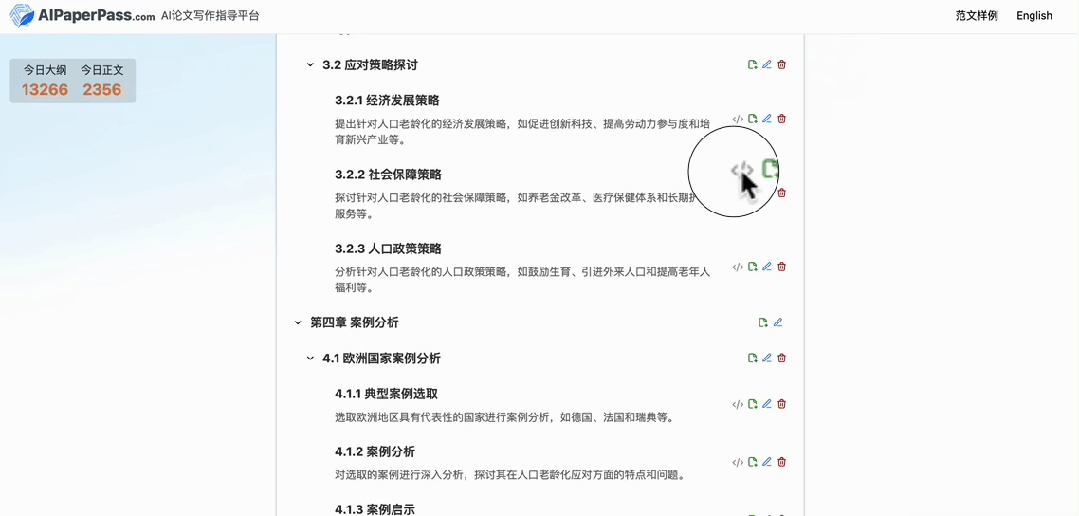Delete the 3.2.2 社会保障策略 entry
Viewport: 1079px width, 516px height.
pyautogui.click(x=782, y=193)
